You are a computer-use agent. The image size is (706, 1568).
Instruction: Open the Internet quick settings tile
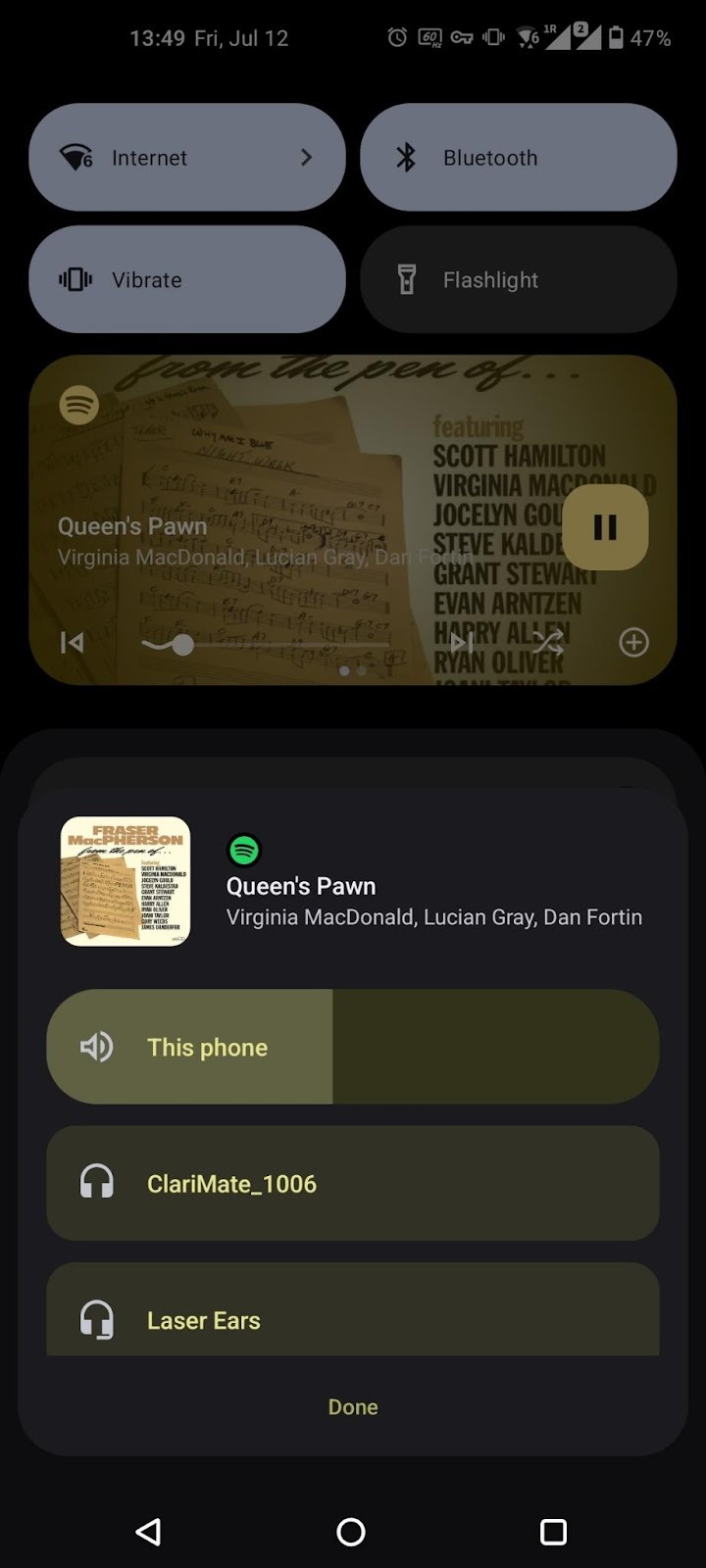(186, 158)
